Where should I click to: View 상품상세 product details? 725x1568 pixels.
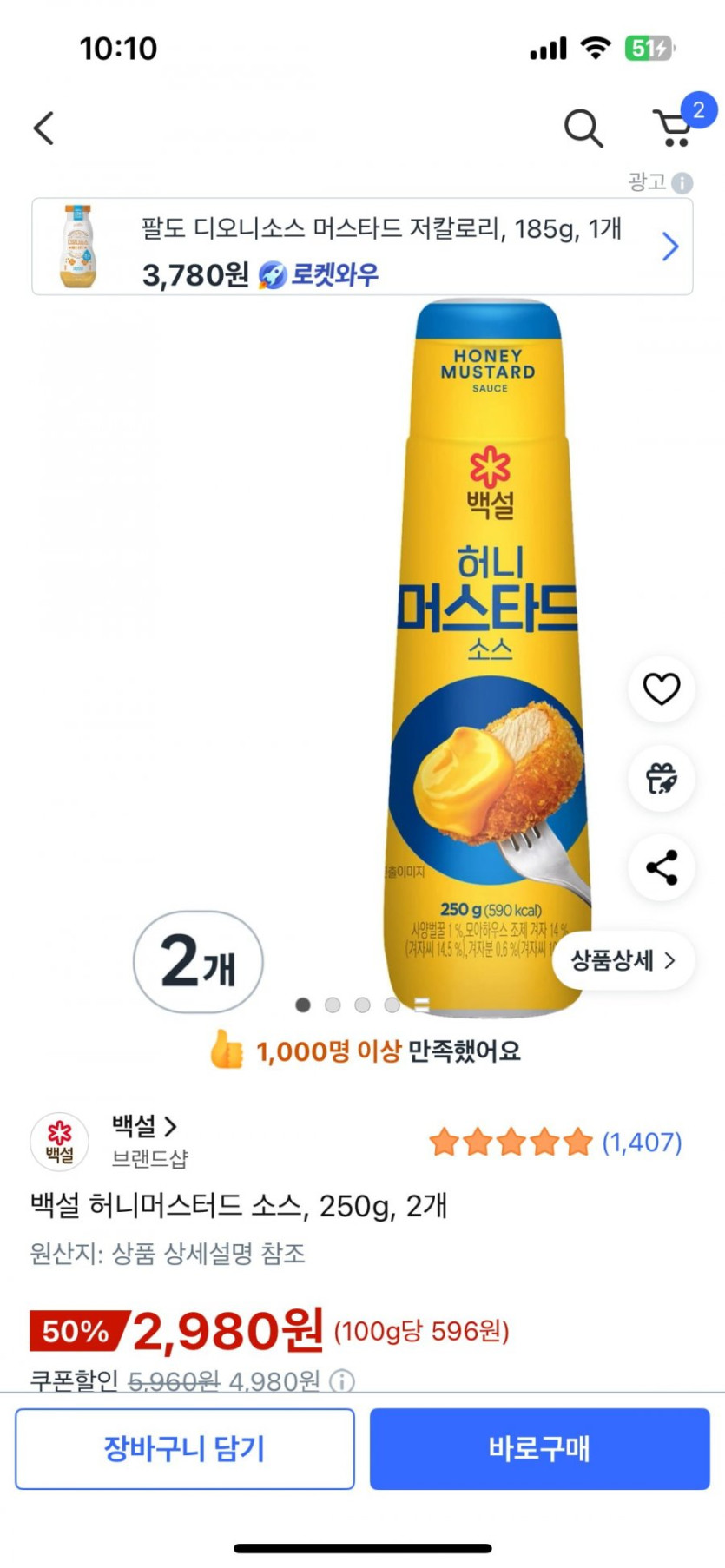623,960
